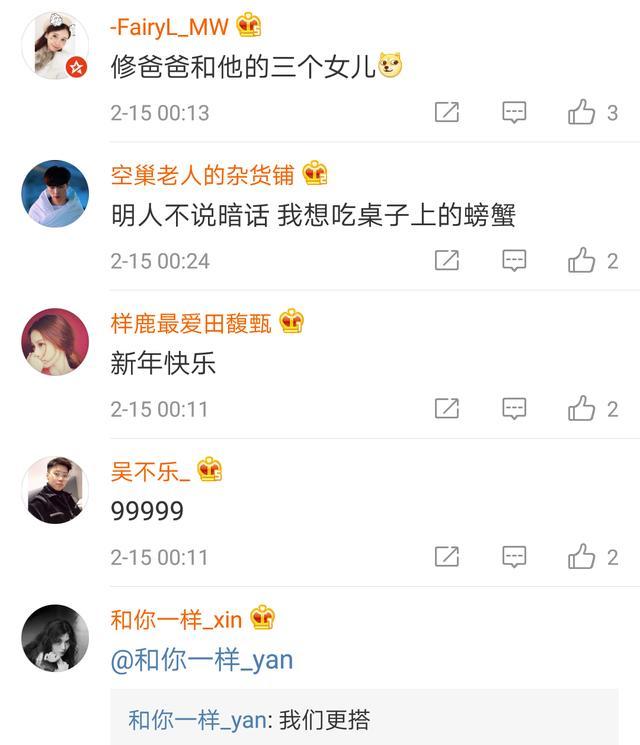The image size is (640, 745).
Task: Like the 新年快乐 comment
Action: [582, 409]
